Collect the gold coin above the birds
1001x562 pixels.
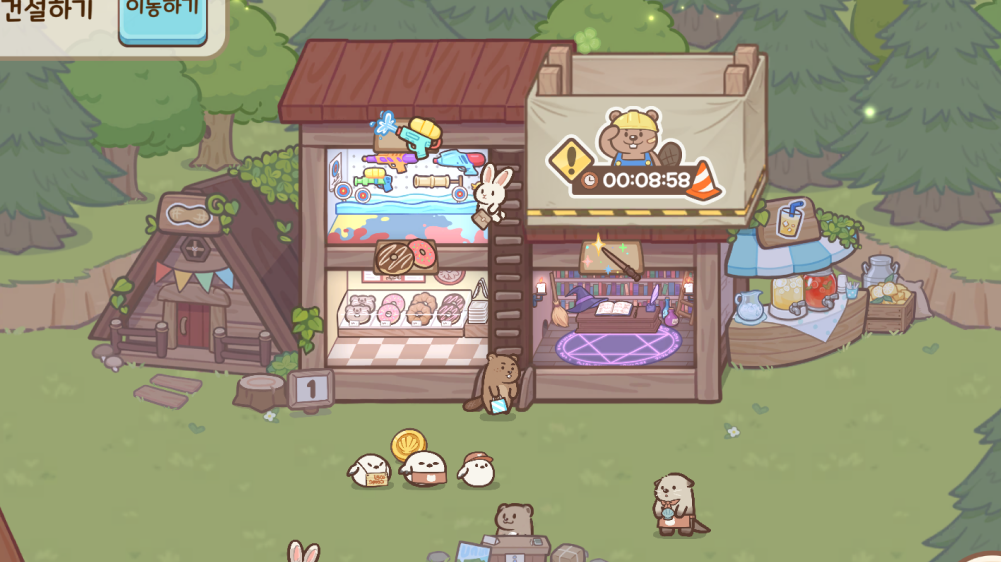coord(408,445)
